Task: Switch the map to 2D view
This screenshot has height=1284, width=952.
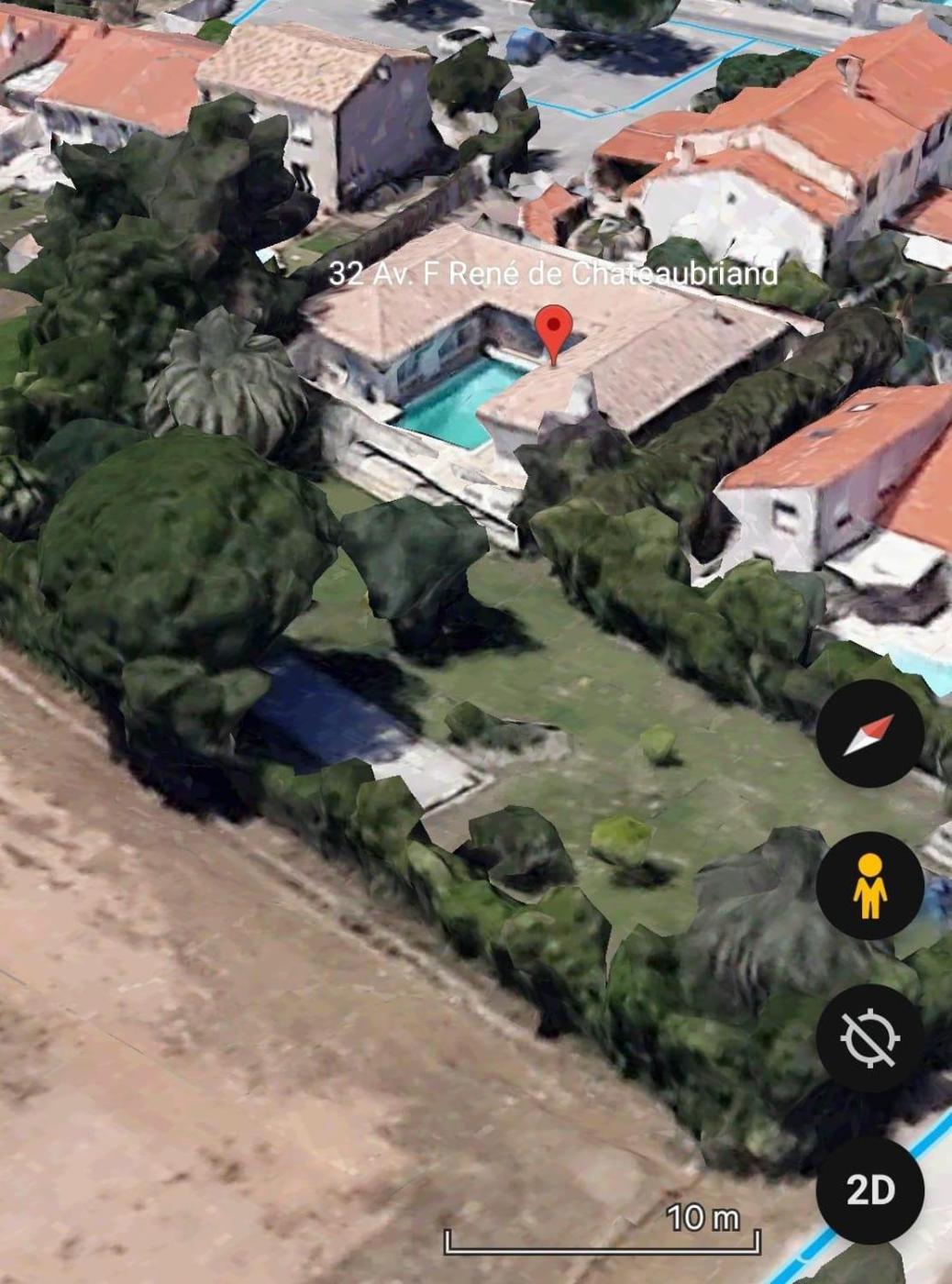Action: click(x=869, y=1190)
